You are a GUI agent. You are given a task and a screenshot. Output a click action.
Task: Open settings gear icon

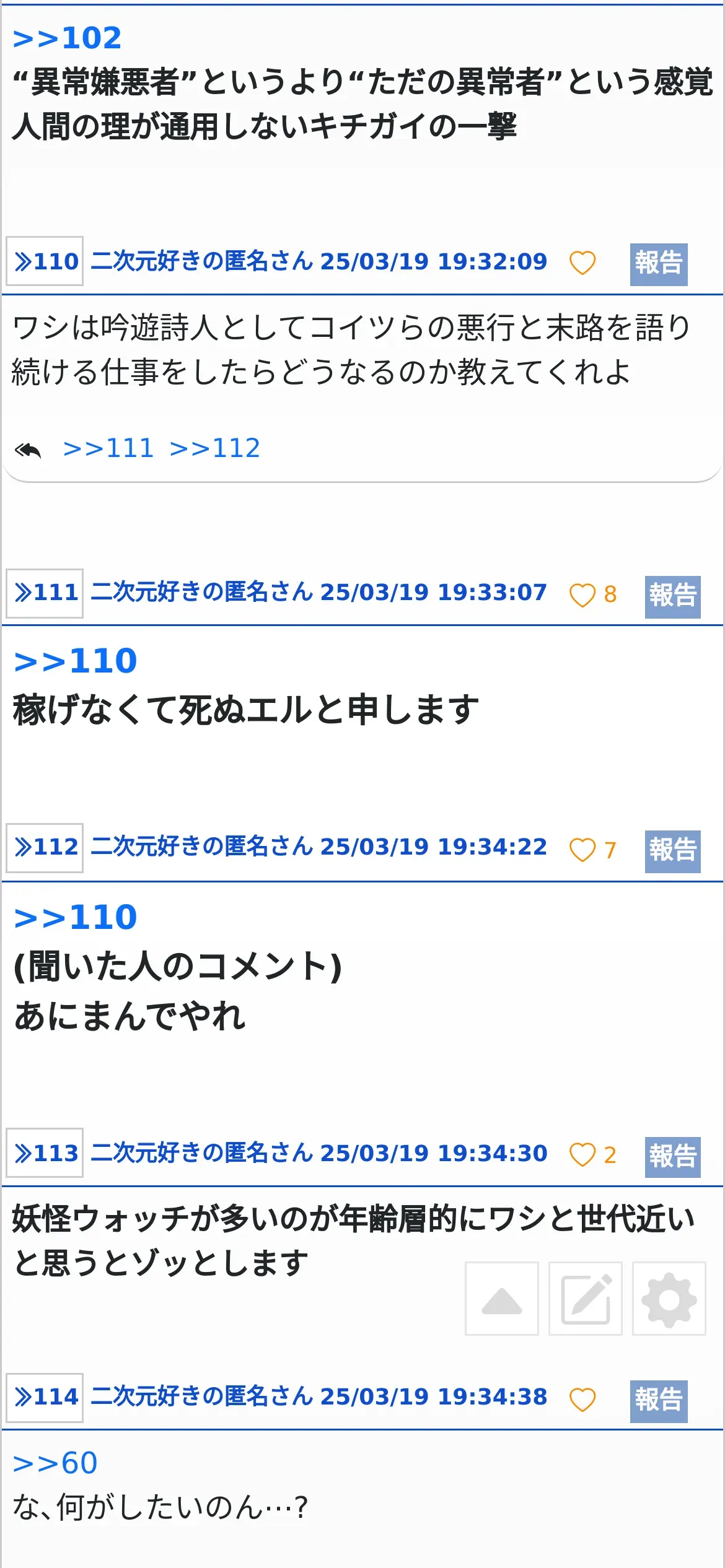(669, 1298)
